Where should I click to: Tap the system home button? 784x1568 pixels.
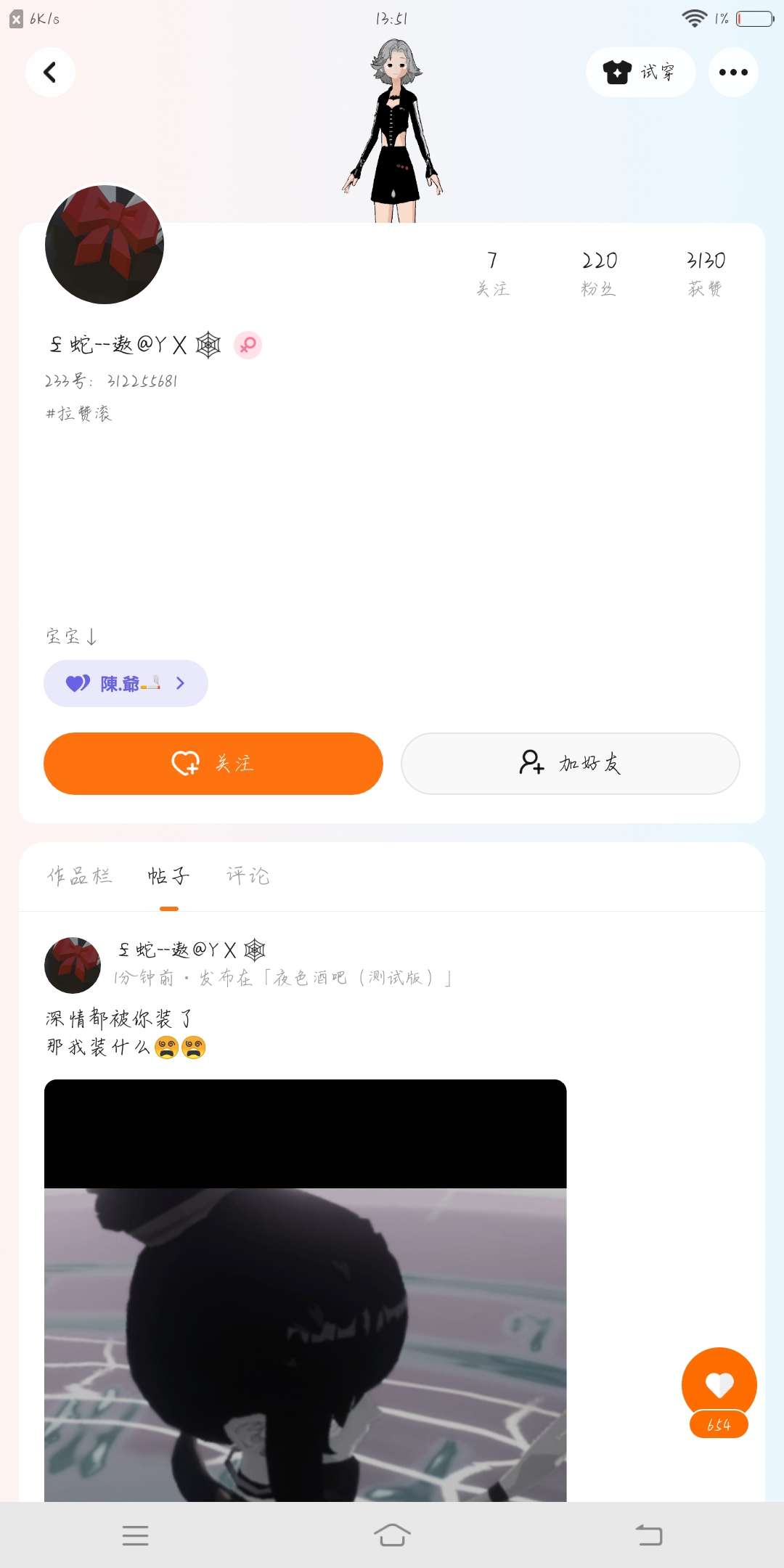coord(392,1535)
